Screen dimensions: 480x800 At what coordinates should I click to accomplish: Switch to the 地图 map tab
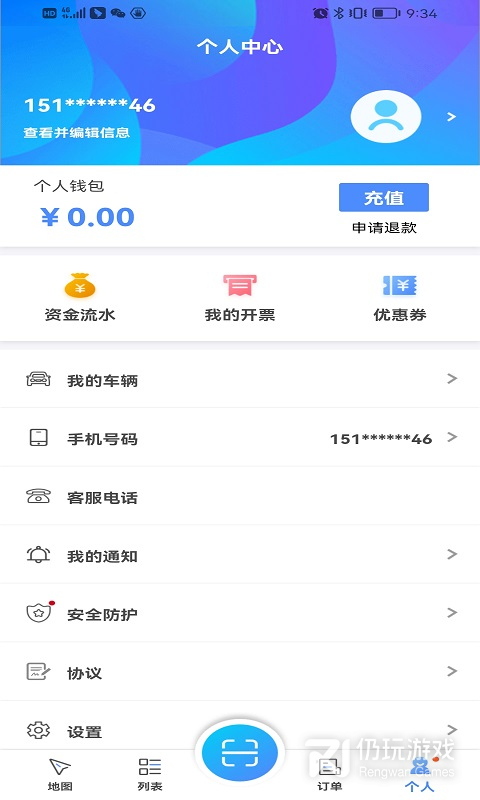coord(60,774)
